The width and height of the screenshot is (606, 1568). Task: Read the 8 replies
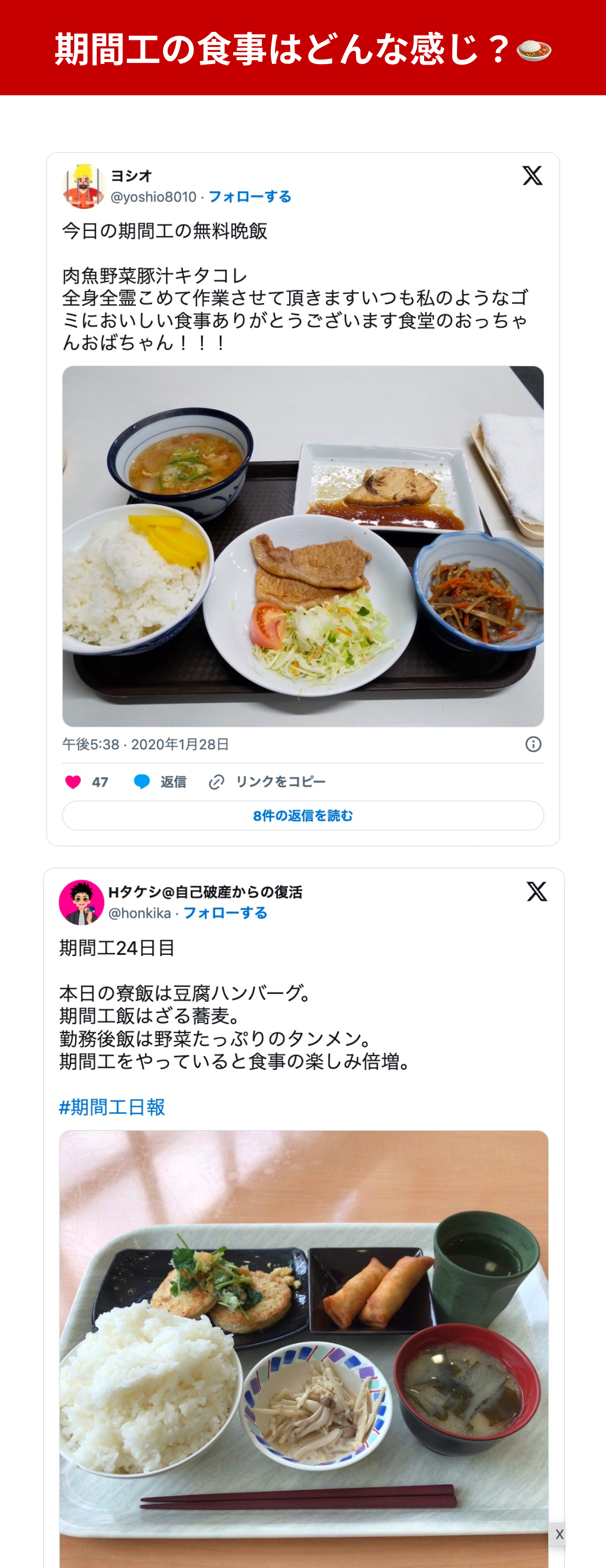[303, 815]
